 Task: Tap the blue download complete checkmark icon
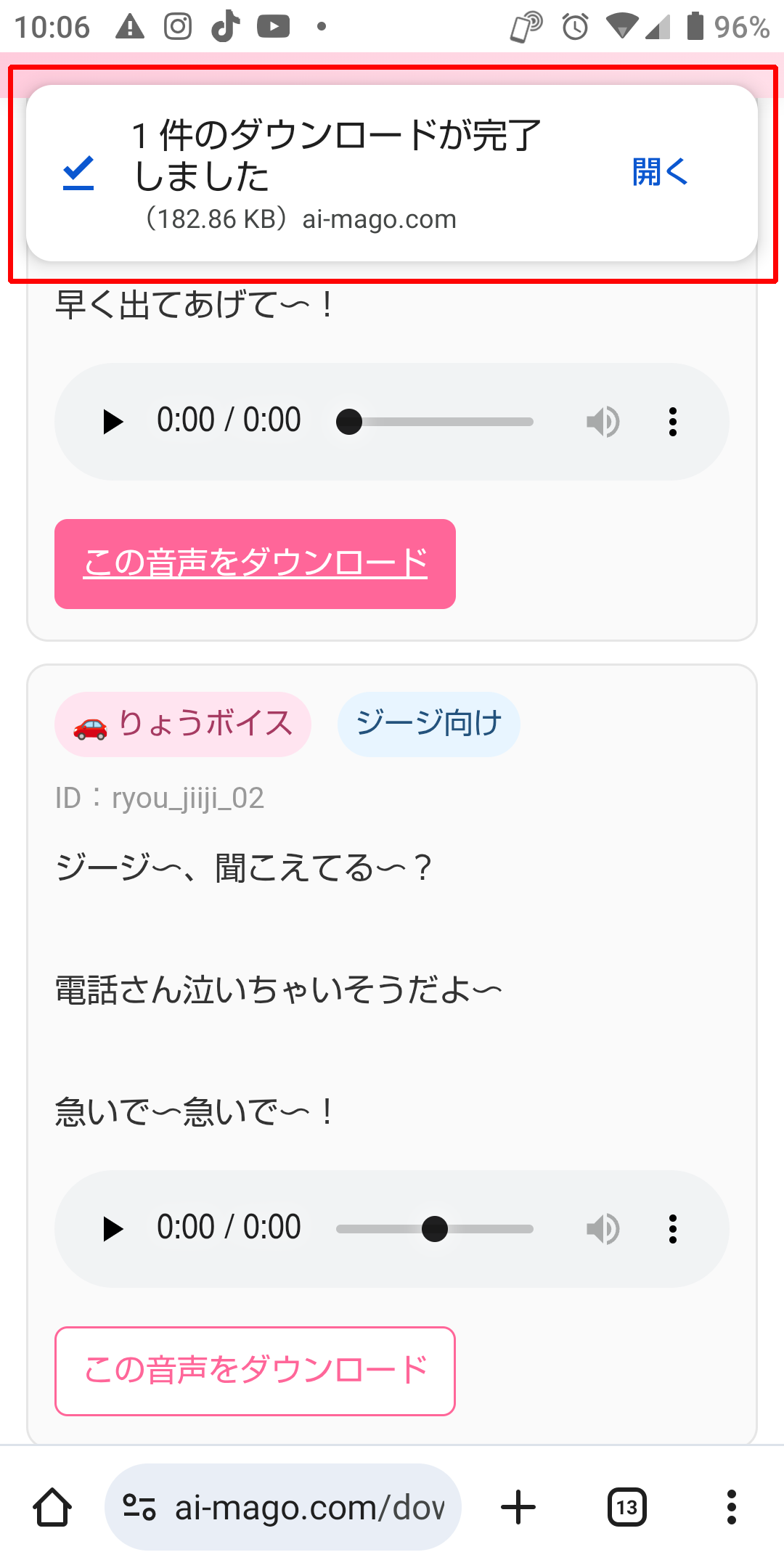[80, 172]
